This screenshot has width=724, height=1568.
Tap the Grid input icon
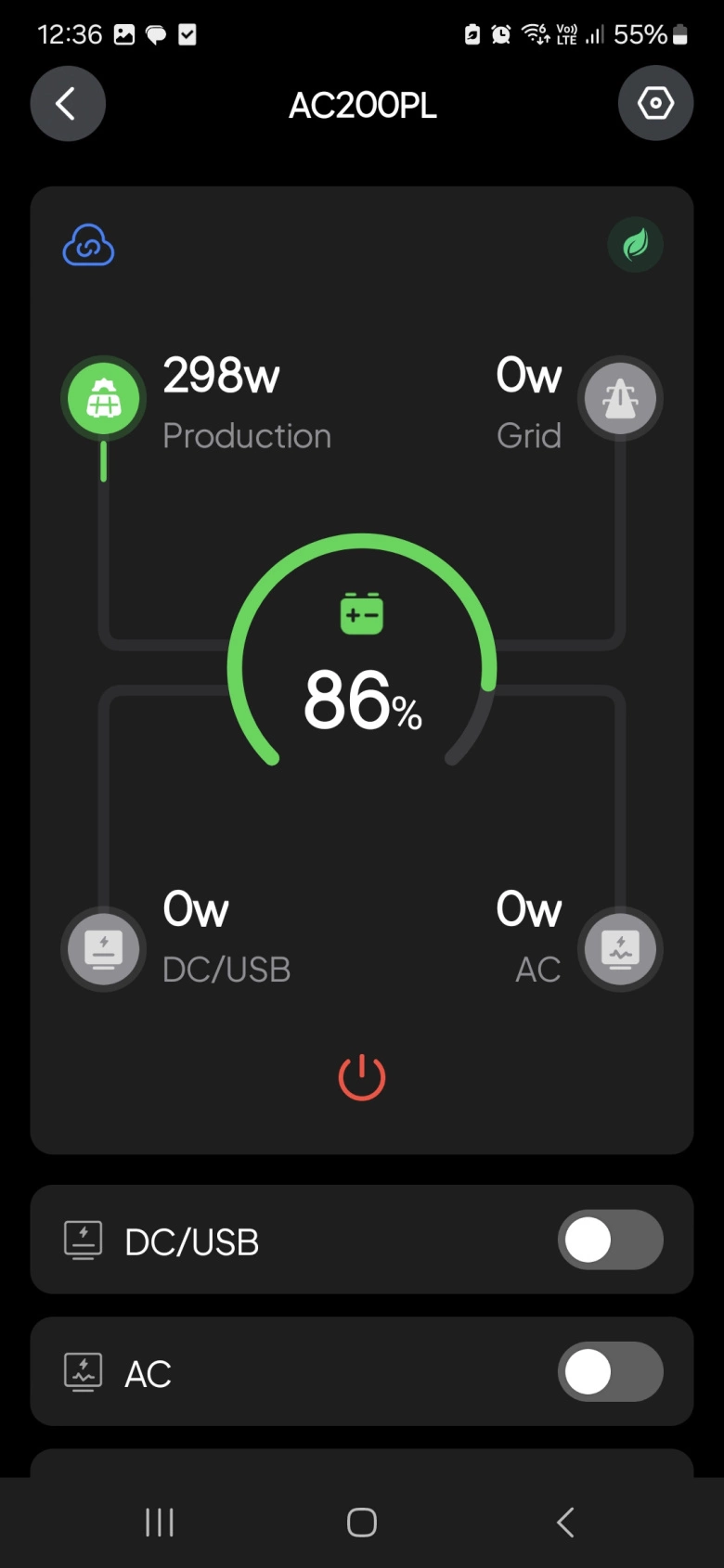[x=620, y=398]
